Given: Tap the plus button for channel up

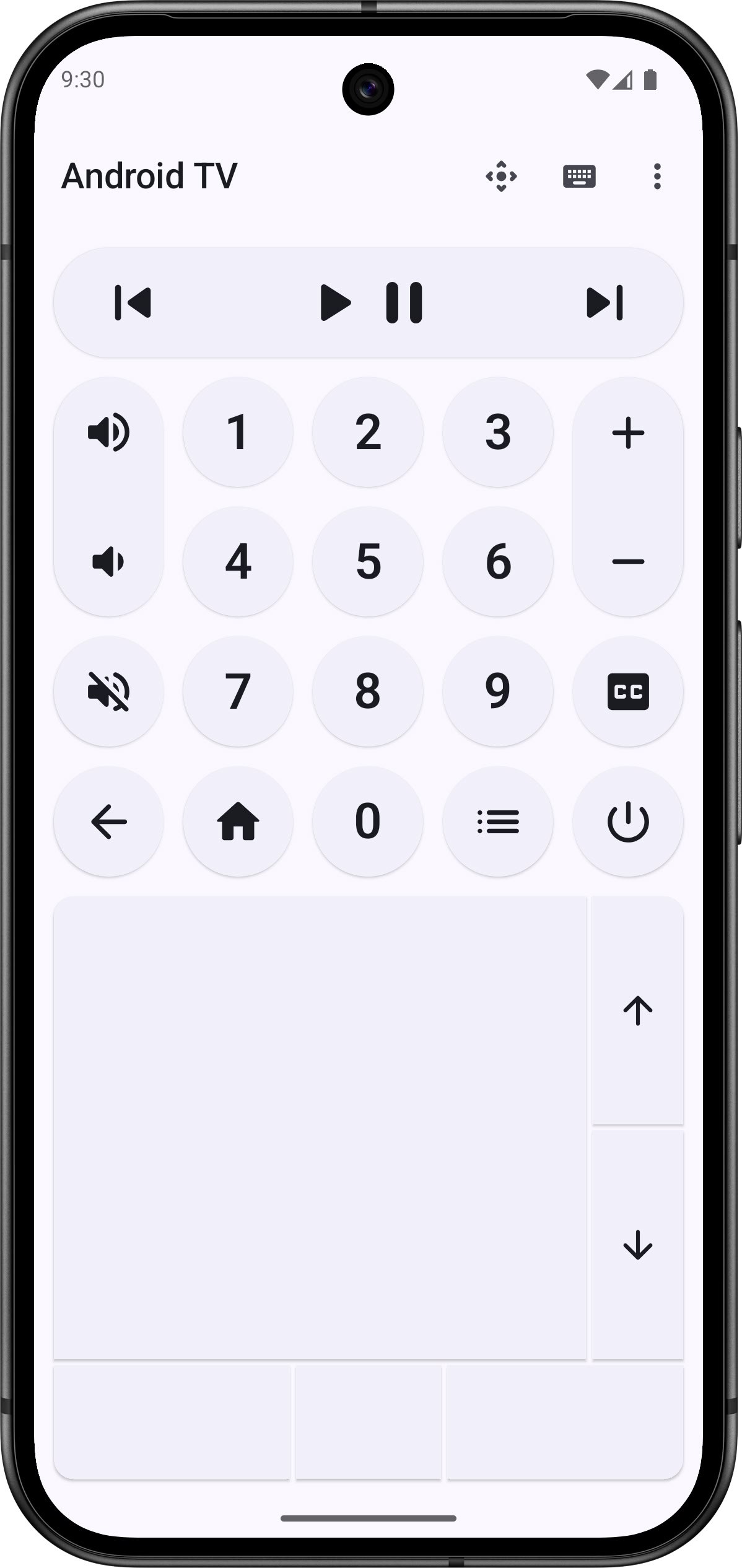Looking at the screenshot, I should (628, 432).
